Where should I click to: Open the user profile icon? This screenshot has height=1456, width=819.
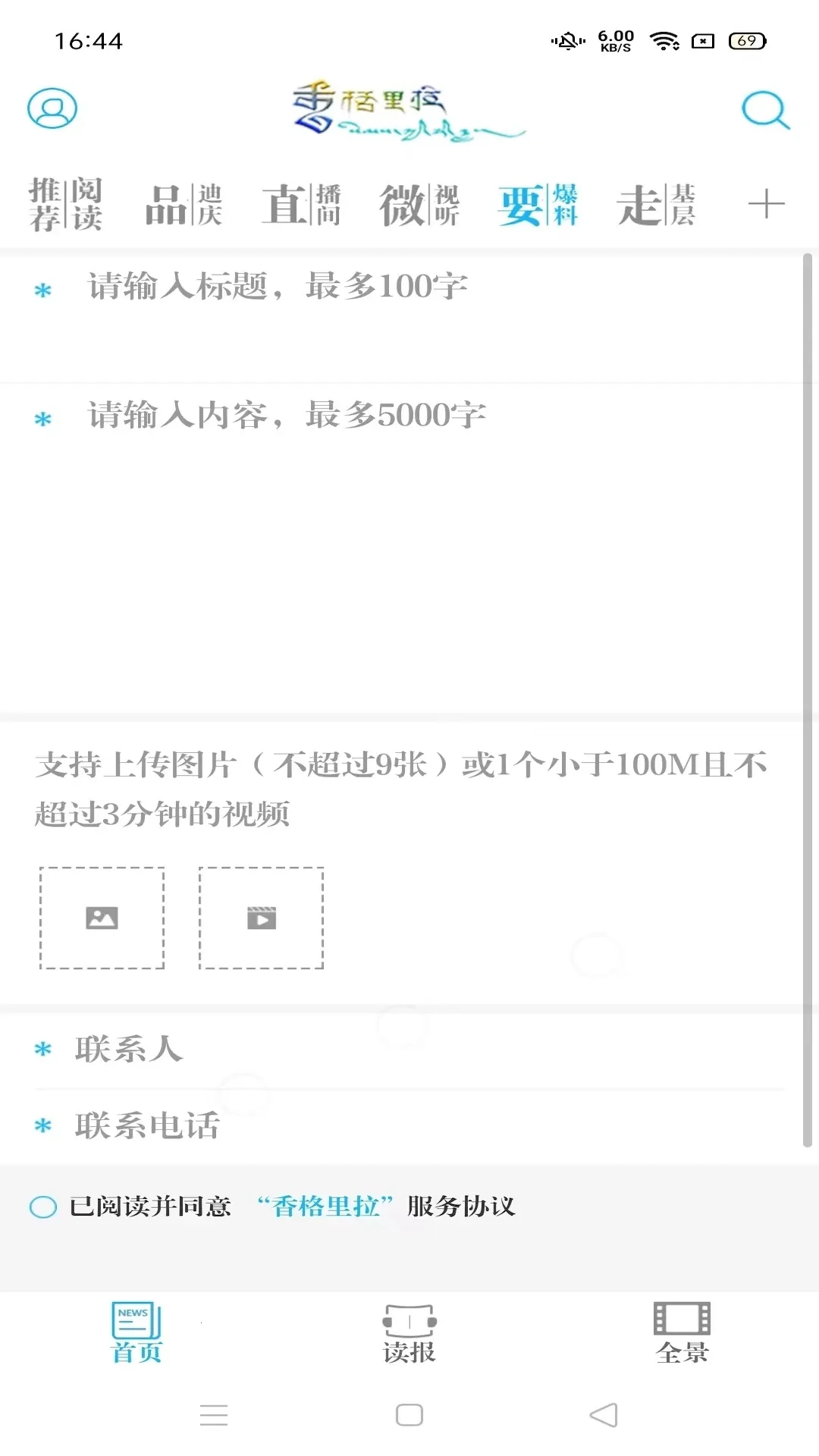point(51,108)
